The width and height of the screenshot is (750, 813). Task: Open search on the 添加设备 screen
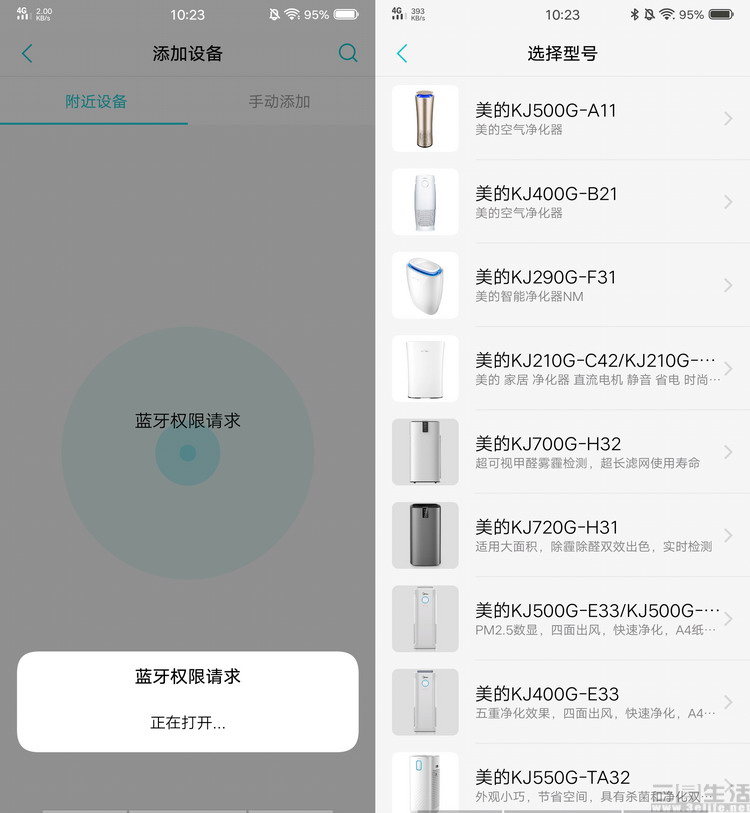(347, 54)
